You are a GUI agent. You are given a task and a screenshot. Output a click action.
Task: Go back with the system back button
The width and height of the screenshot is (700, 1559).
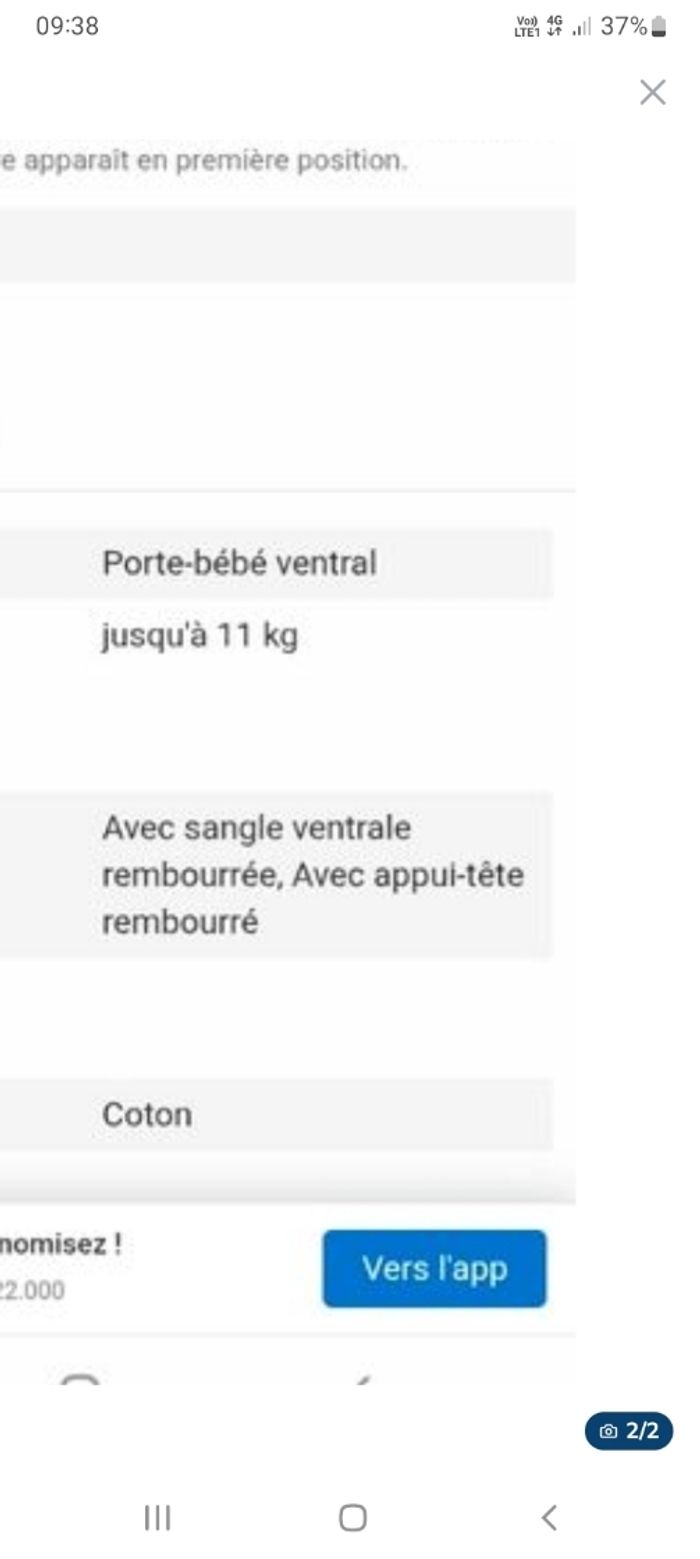click(x=548, y=1517)
